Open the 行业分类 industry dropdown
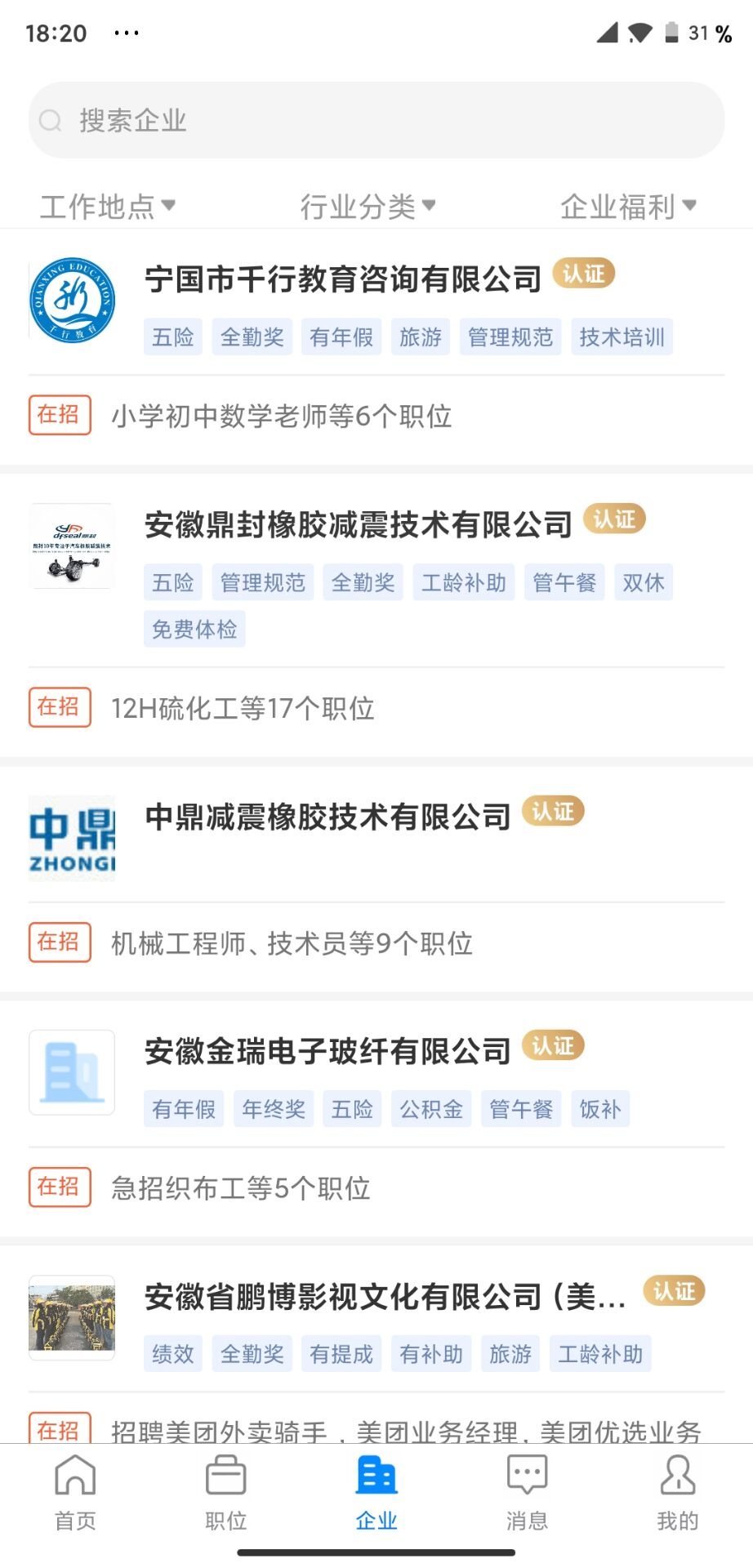Image resolution: width=753 pixels, height=1568 pixels. pyautogui.click(x=369, y=206)
